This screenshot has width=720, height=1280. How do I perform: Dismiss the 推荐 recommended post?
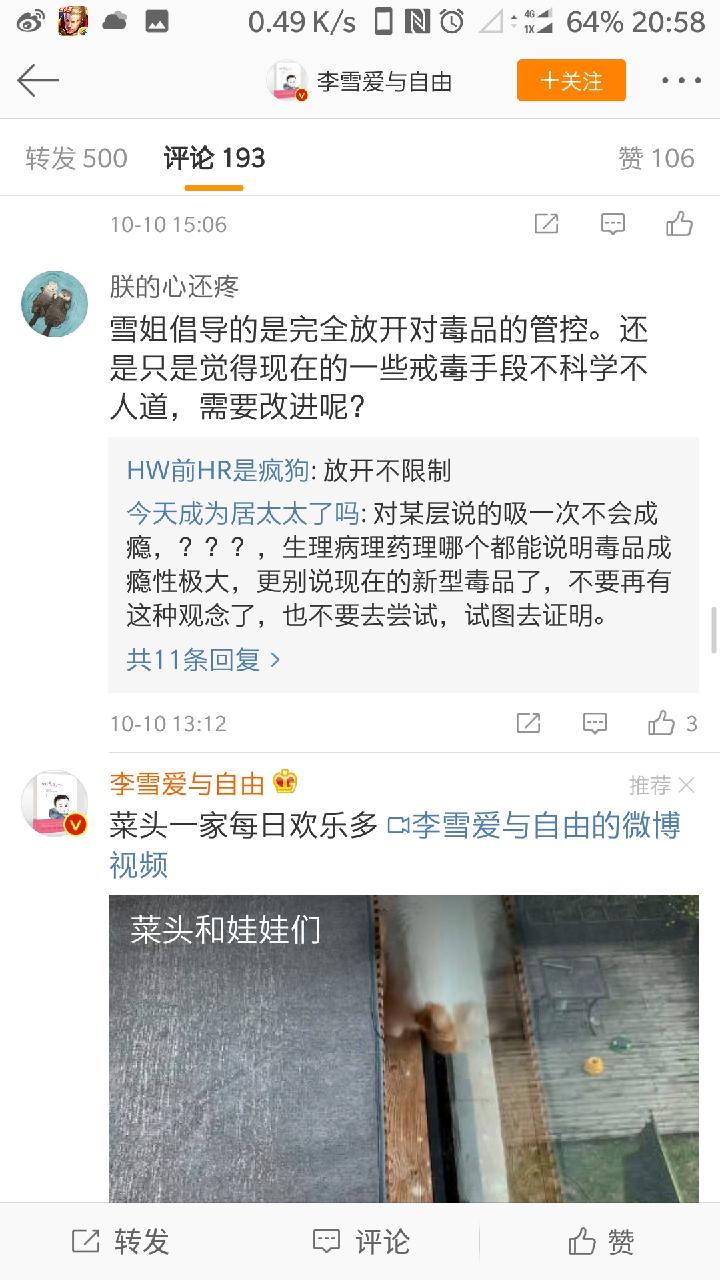(686, 785)
